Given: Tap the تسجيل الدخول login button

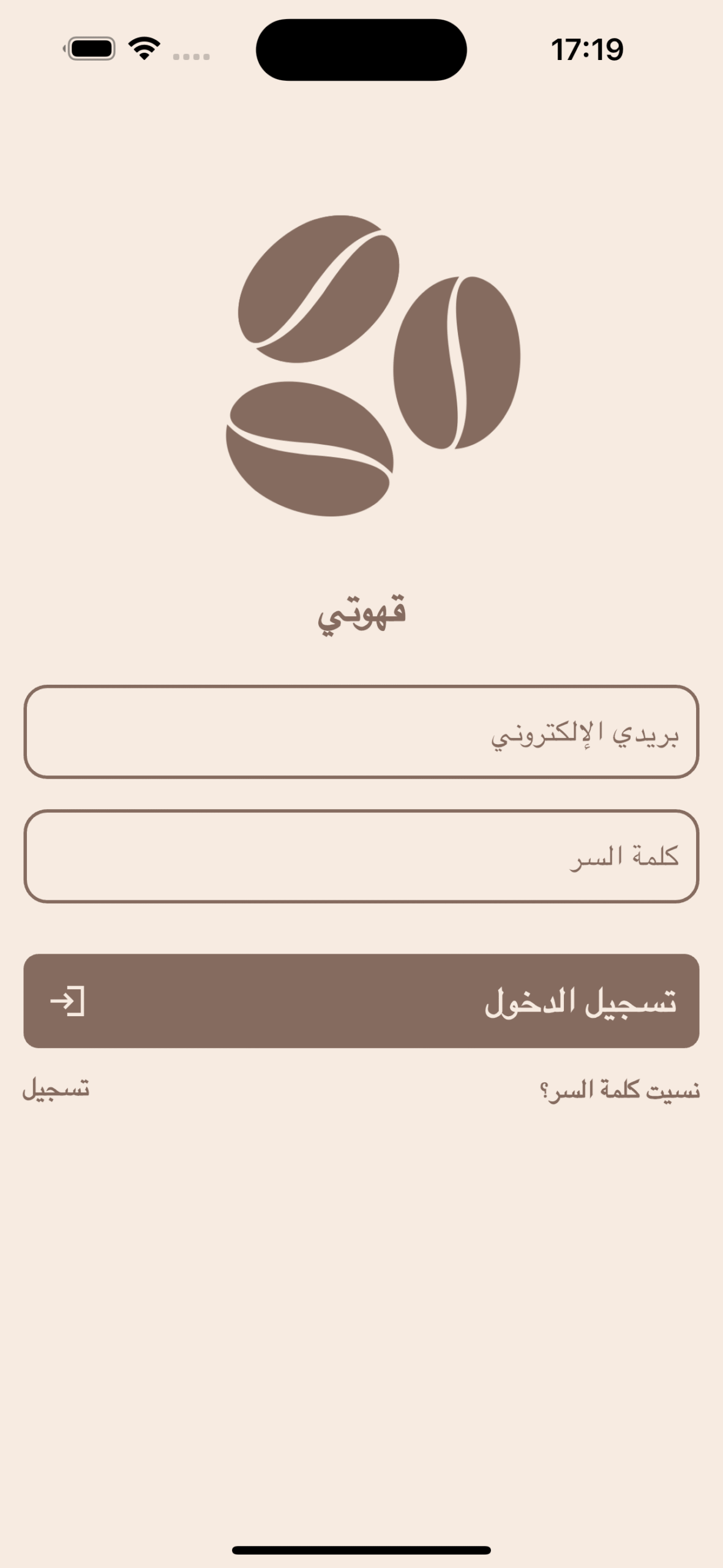Looking at the screenshot, I should tap(361, 1001).
